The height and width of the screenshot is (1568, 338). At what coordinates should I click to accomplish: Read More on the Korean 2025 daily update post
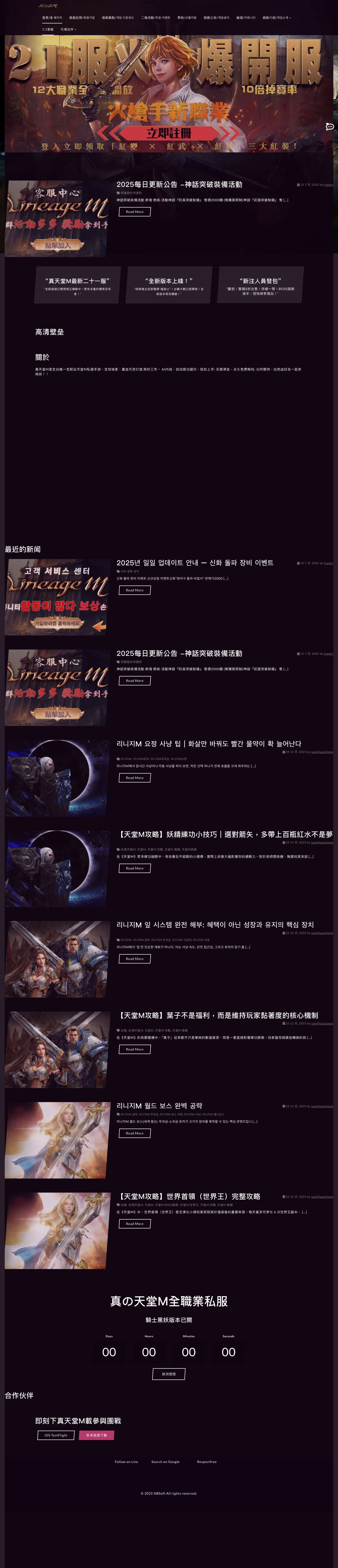click(x=134, y=590)
